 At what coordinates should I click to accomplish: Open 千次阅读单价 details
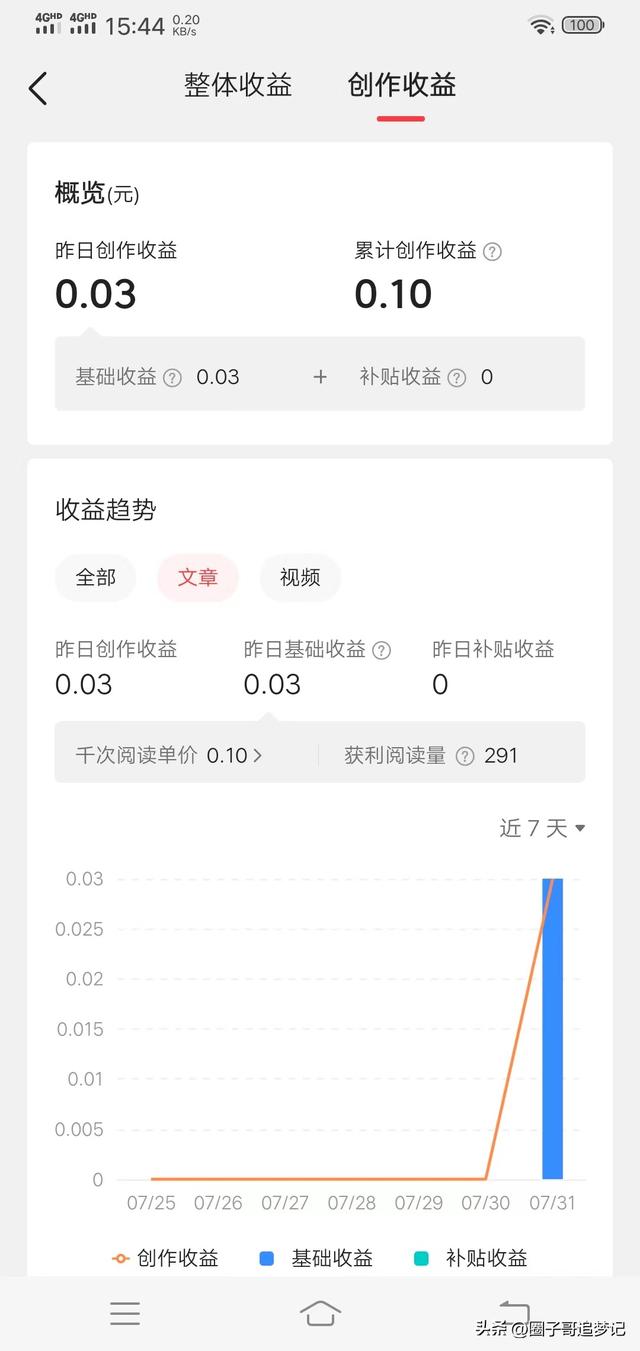[x=170, y=756]
